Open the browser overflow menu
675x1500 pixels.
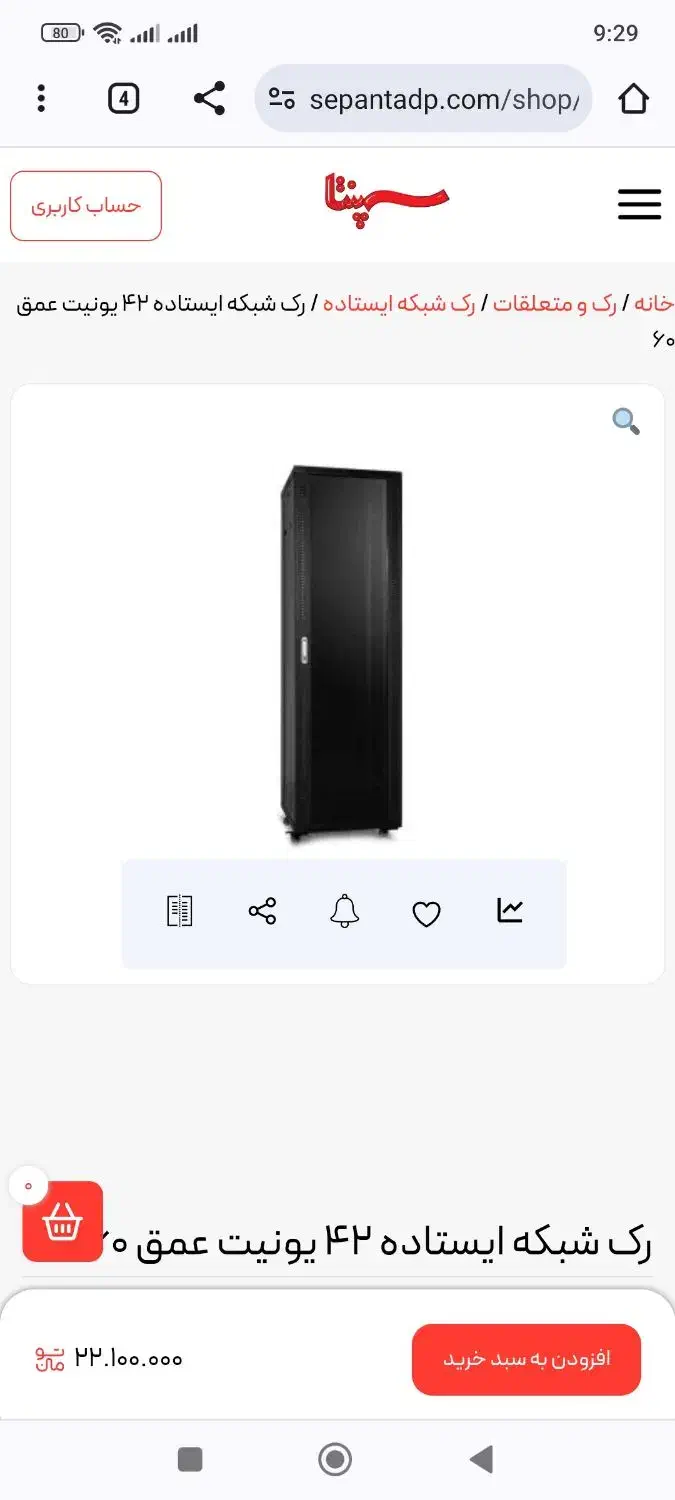point(41,98)
